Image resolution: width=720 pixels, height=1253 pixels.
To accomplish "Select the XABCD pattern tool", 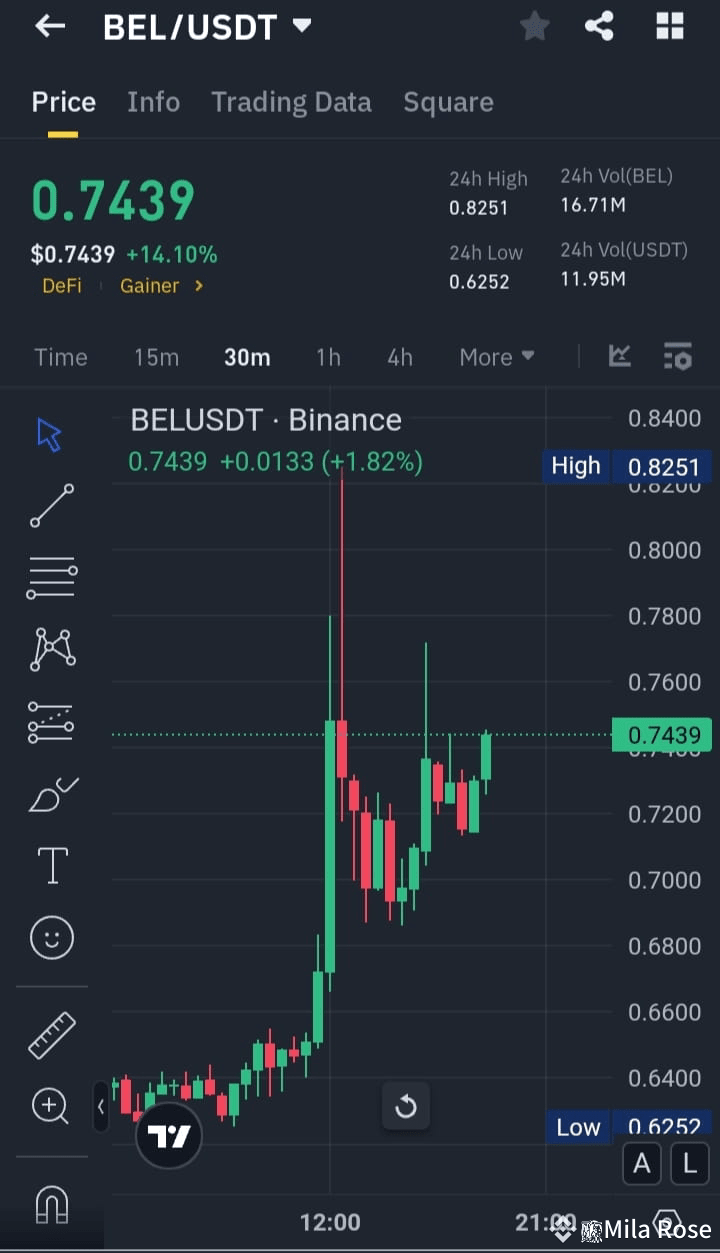I will 51,650.
